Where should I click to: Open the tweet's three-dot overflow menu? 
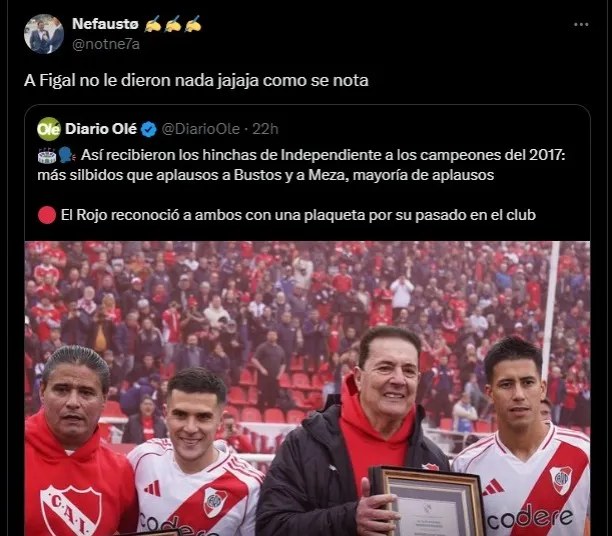(x=581, y=24)
